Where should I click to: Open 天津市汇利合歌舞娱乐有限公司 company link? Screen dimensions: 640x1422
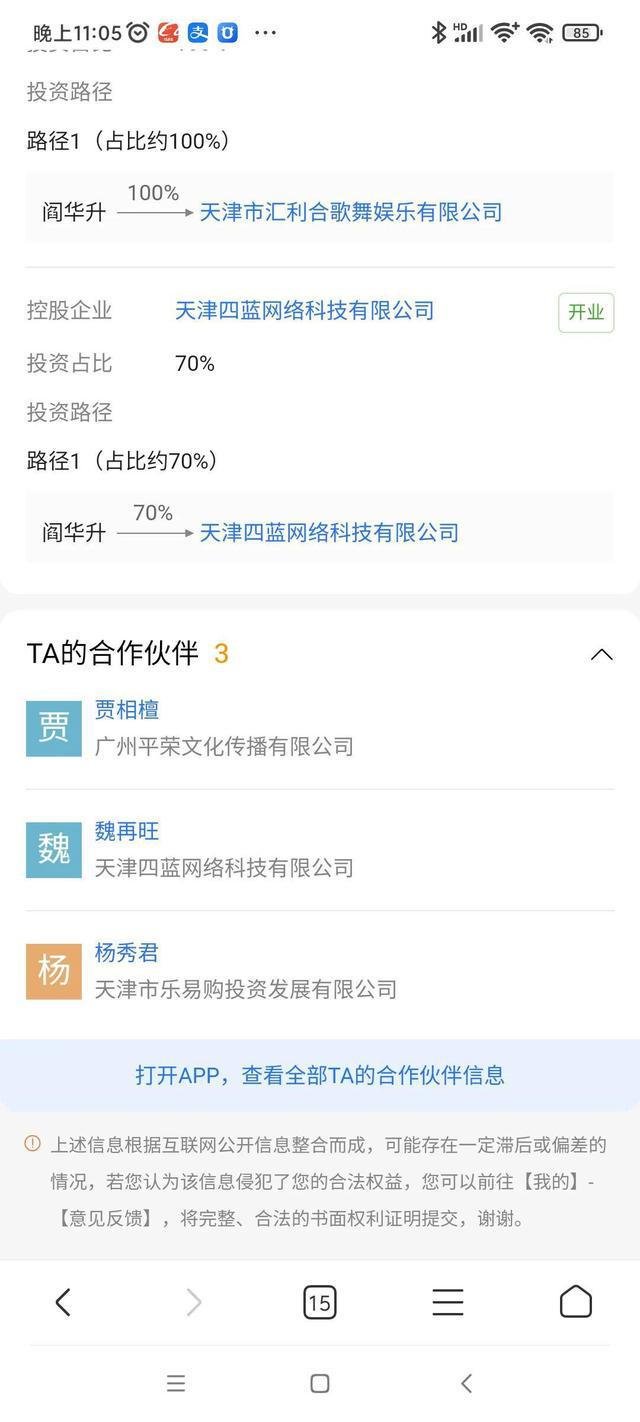click(x=351, y=212)
